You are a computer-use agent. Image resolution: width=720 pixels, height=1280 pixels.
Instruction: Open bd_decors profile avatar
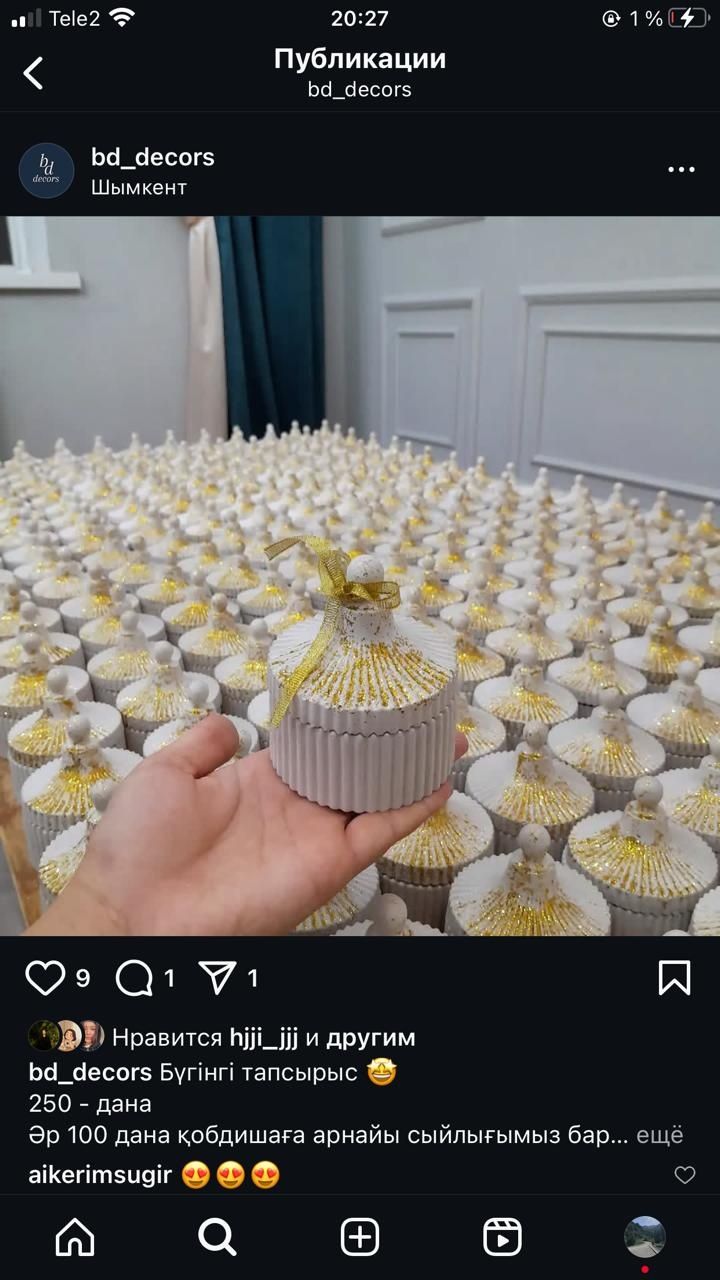[x=47, y=171]
